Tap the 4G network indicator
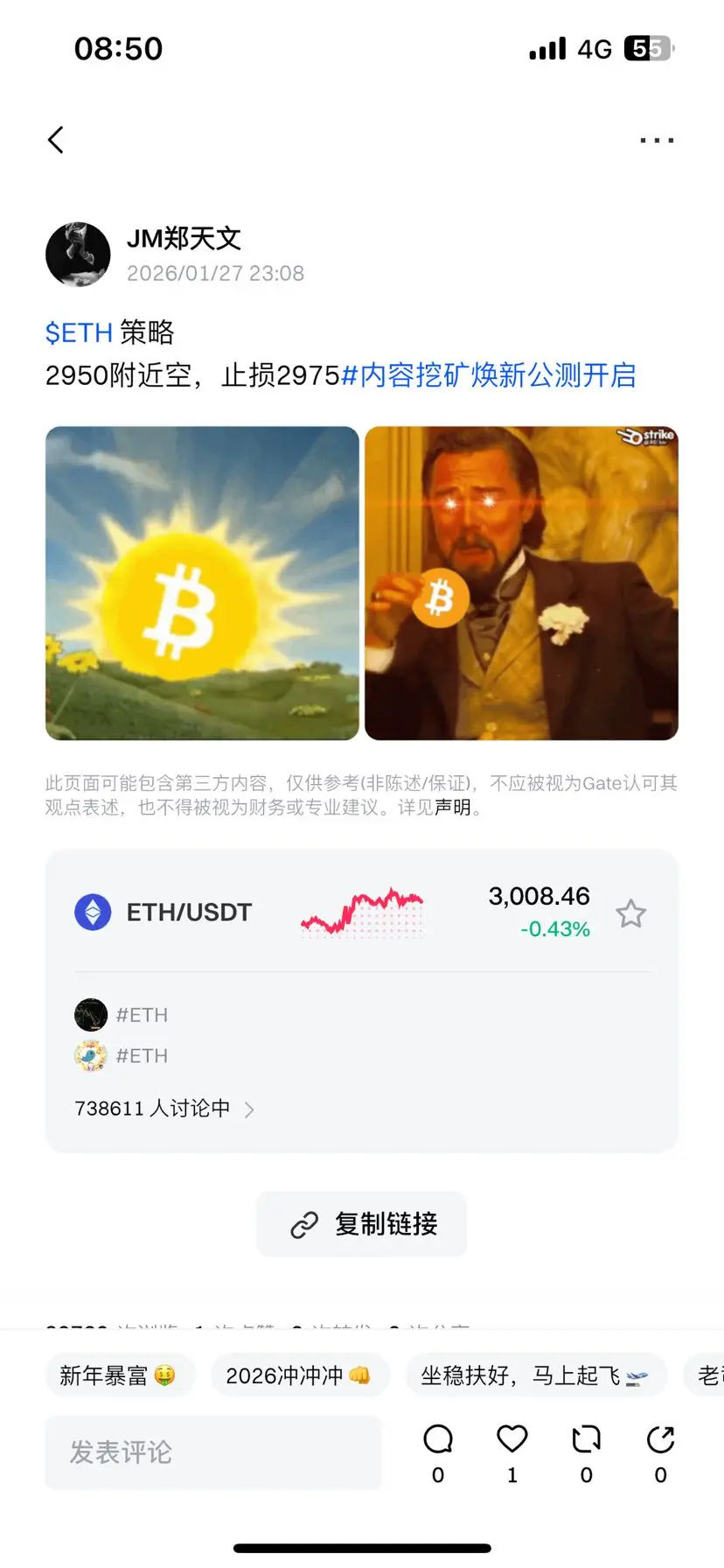This screenshot has height=1568, width=724. [594, 48]
